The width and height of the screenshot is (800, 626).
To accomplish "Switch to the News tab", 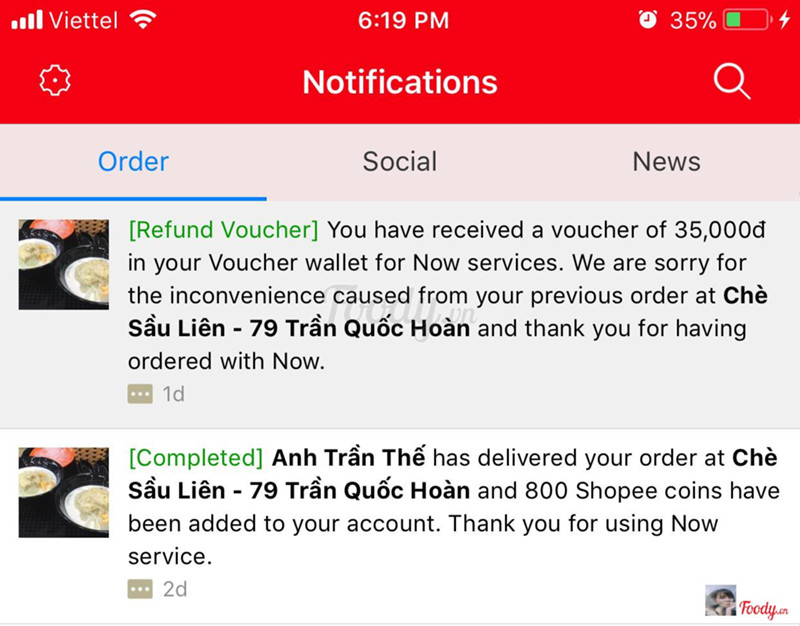I will pos(666,162).
